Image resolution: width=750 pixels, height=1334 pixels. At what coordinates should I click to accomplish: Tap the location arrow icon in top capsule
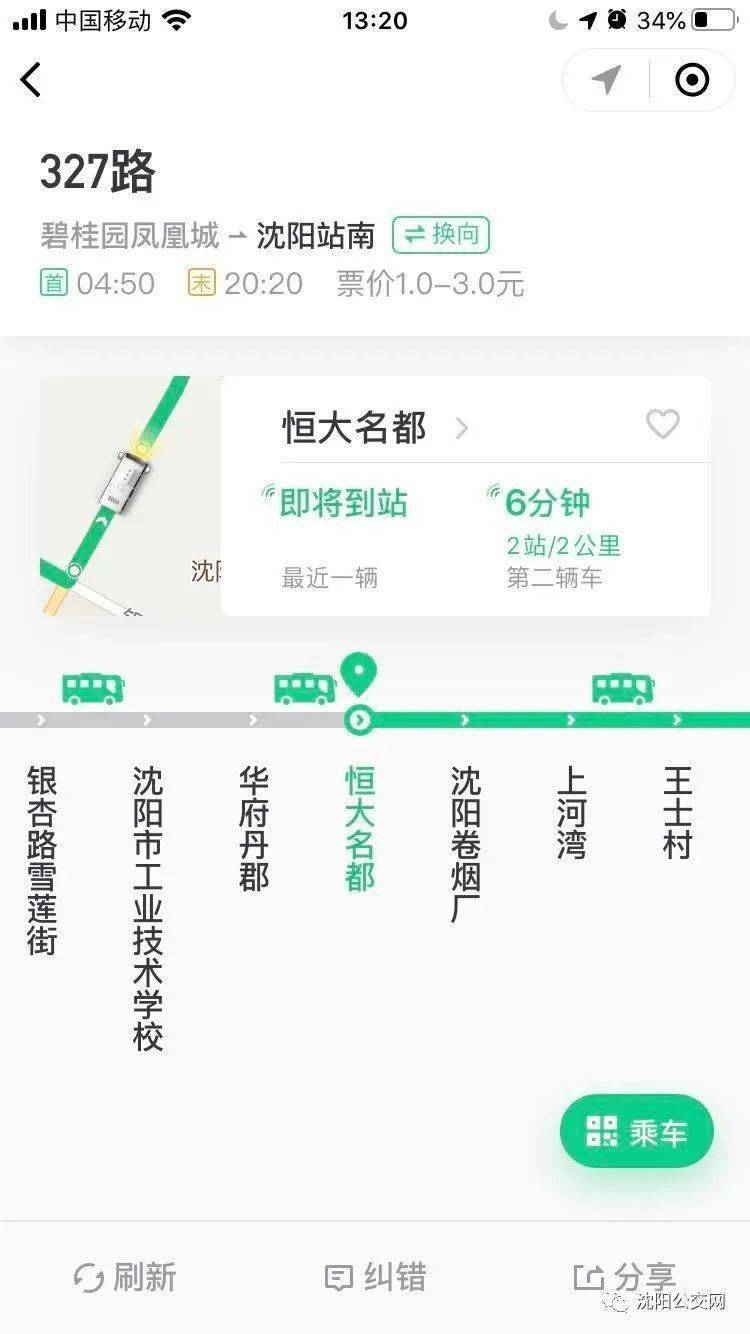606,80
